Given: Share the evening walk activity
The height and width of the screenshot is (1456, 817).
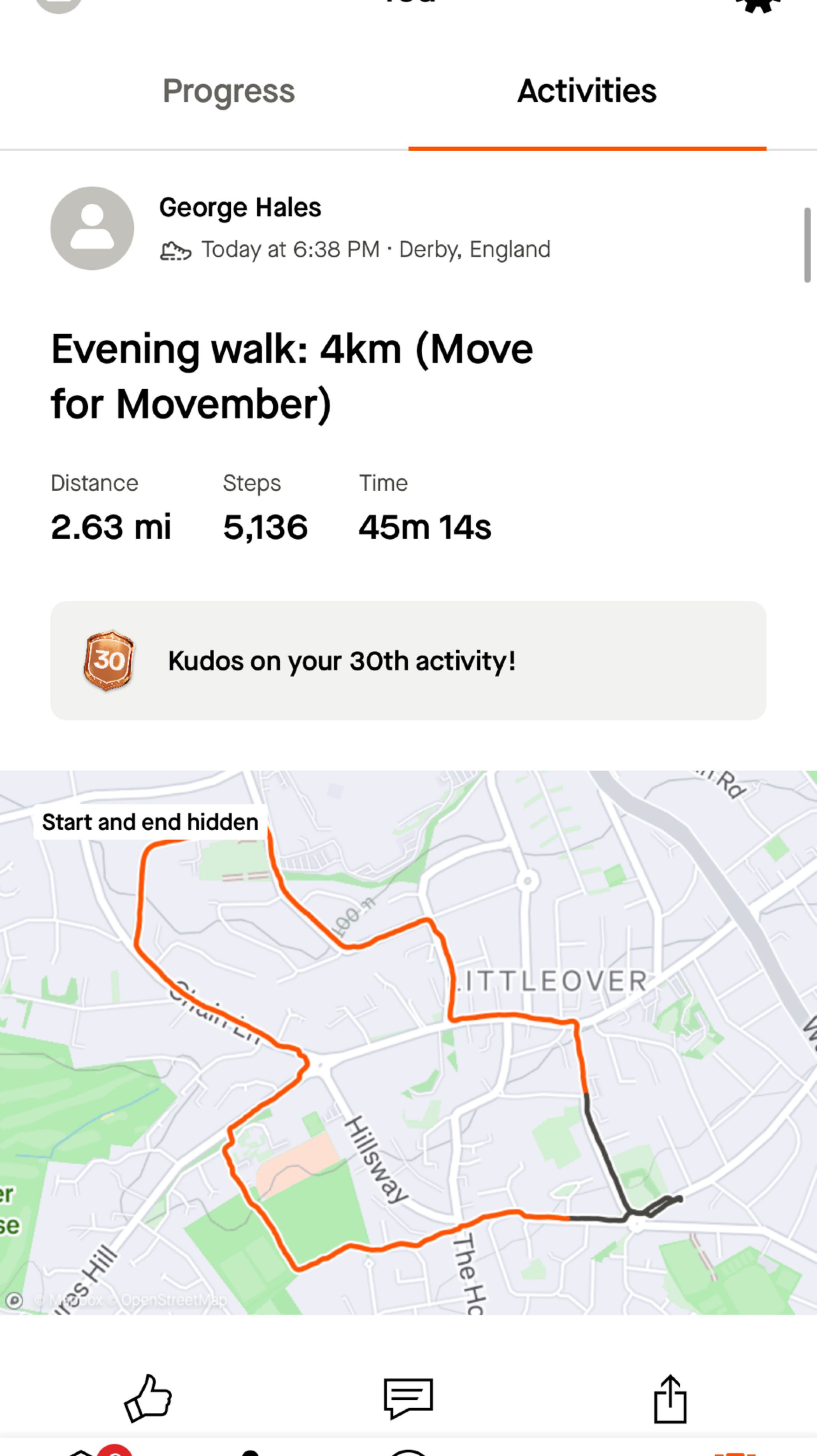Looking at the screenshot, I should click(x=670, y=1398).
